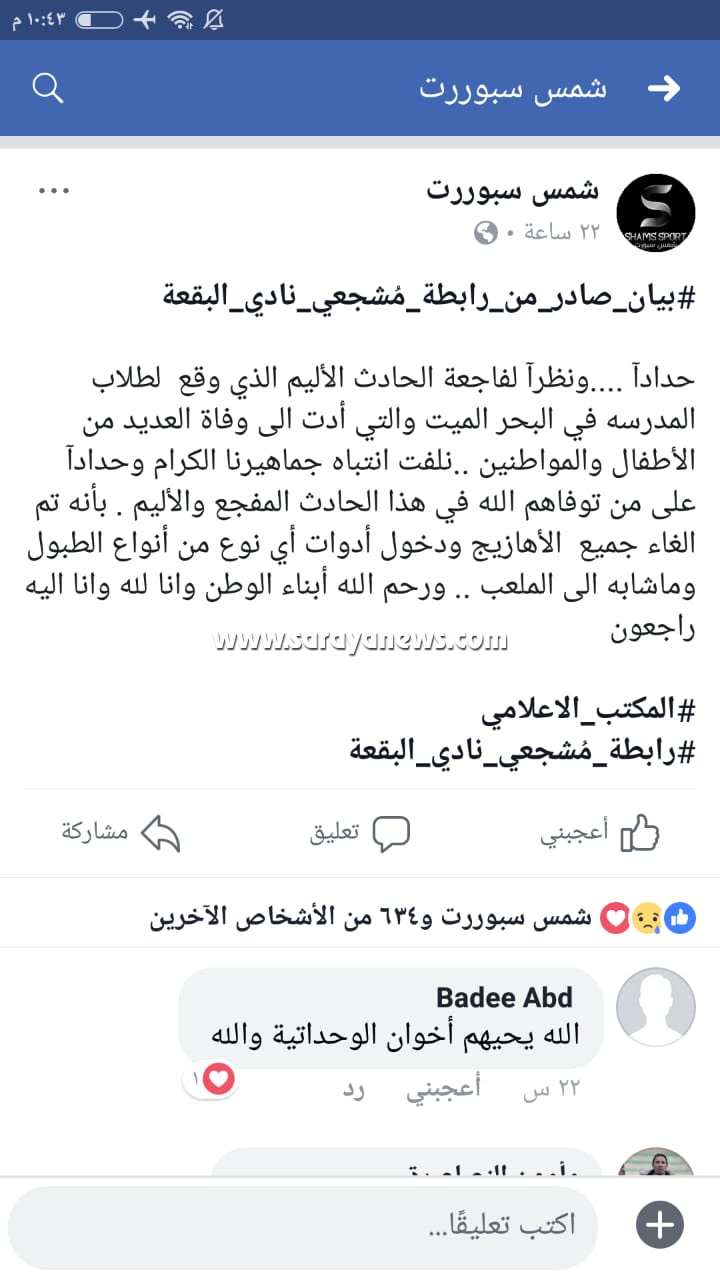Reply to Badee Abd's comment

pyautogui.click(x=353, y=1089)
